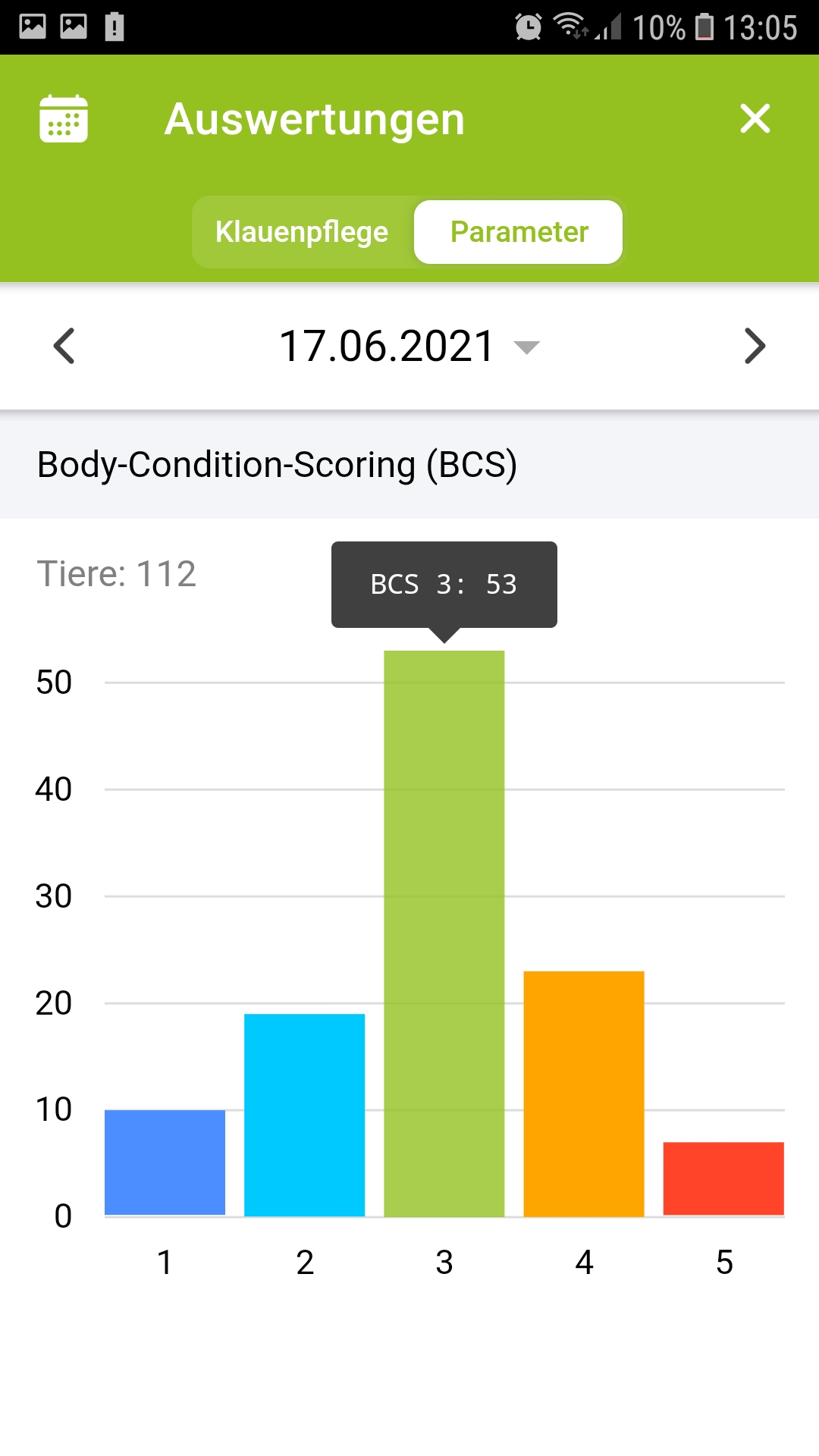The width and height of the screenshot is (819, 1456).
Task: Select the cyan BCS 2 bar
Action: 304,1115
